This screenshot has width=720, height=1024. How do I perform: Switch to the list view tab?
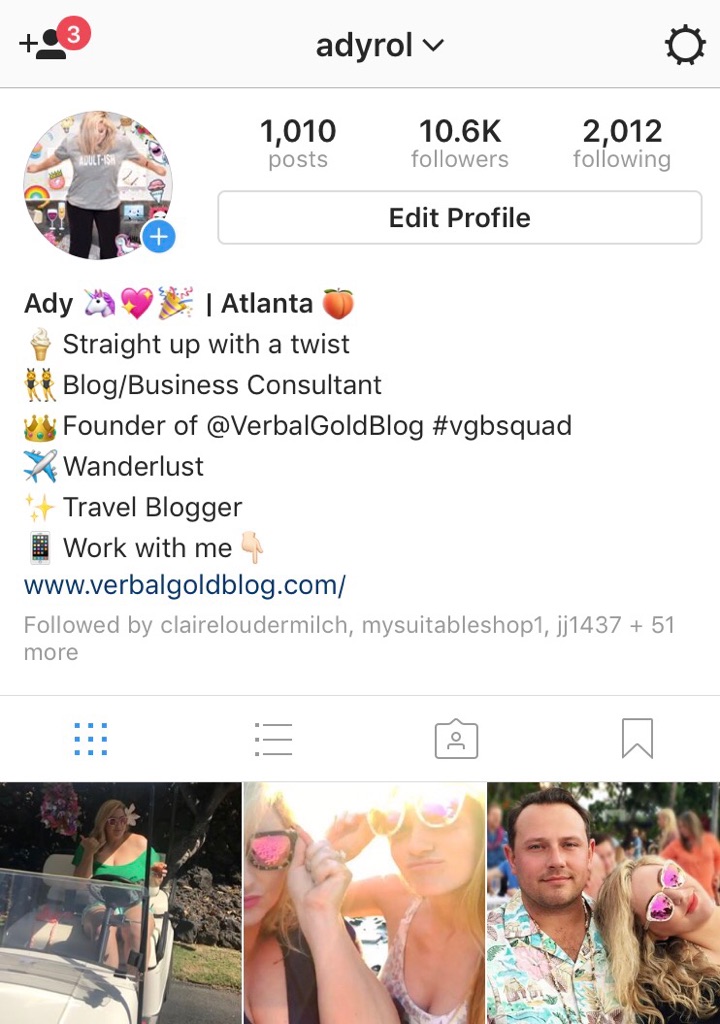click(x=272, y=739)
